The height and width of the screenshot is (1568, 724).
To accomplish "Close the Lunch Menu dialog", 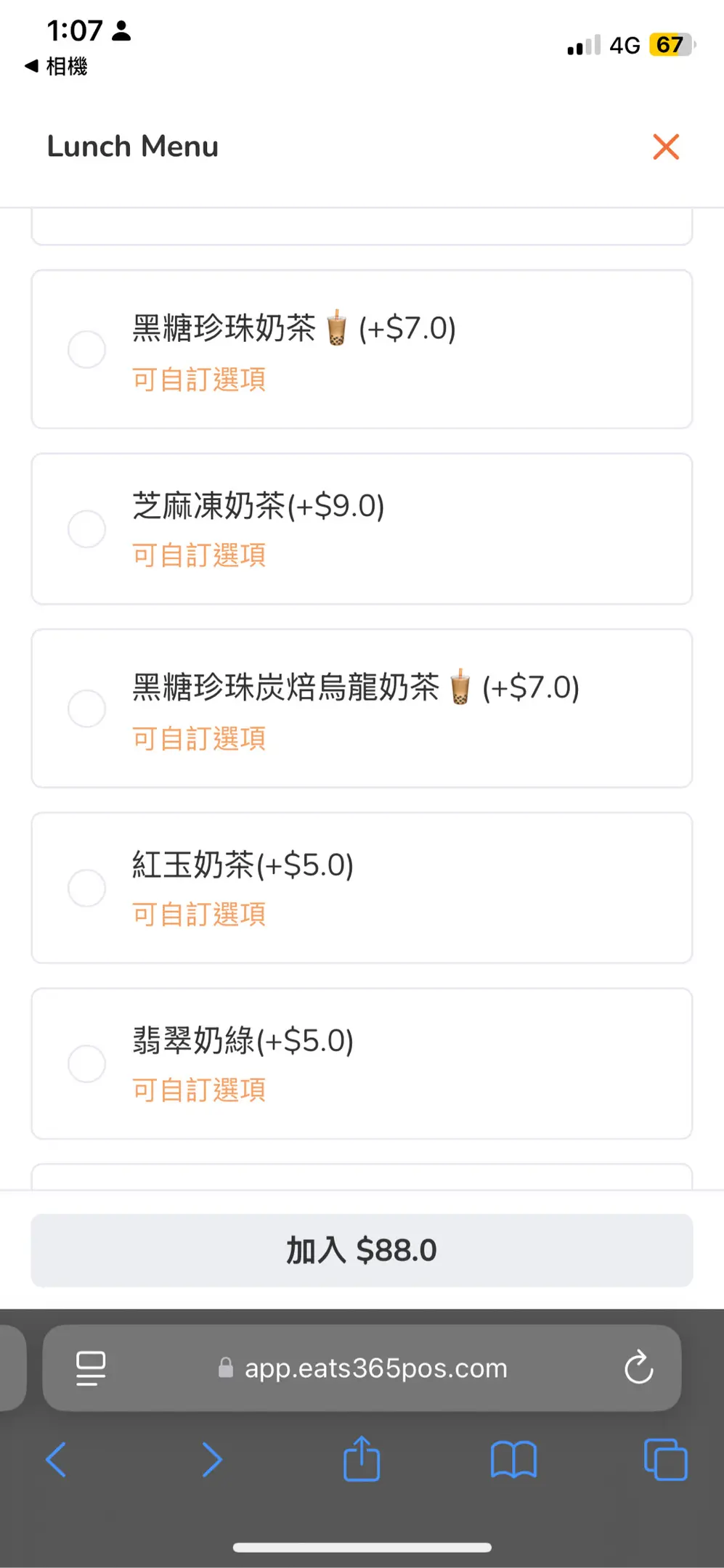I will click(x=665, y=147).
